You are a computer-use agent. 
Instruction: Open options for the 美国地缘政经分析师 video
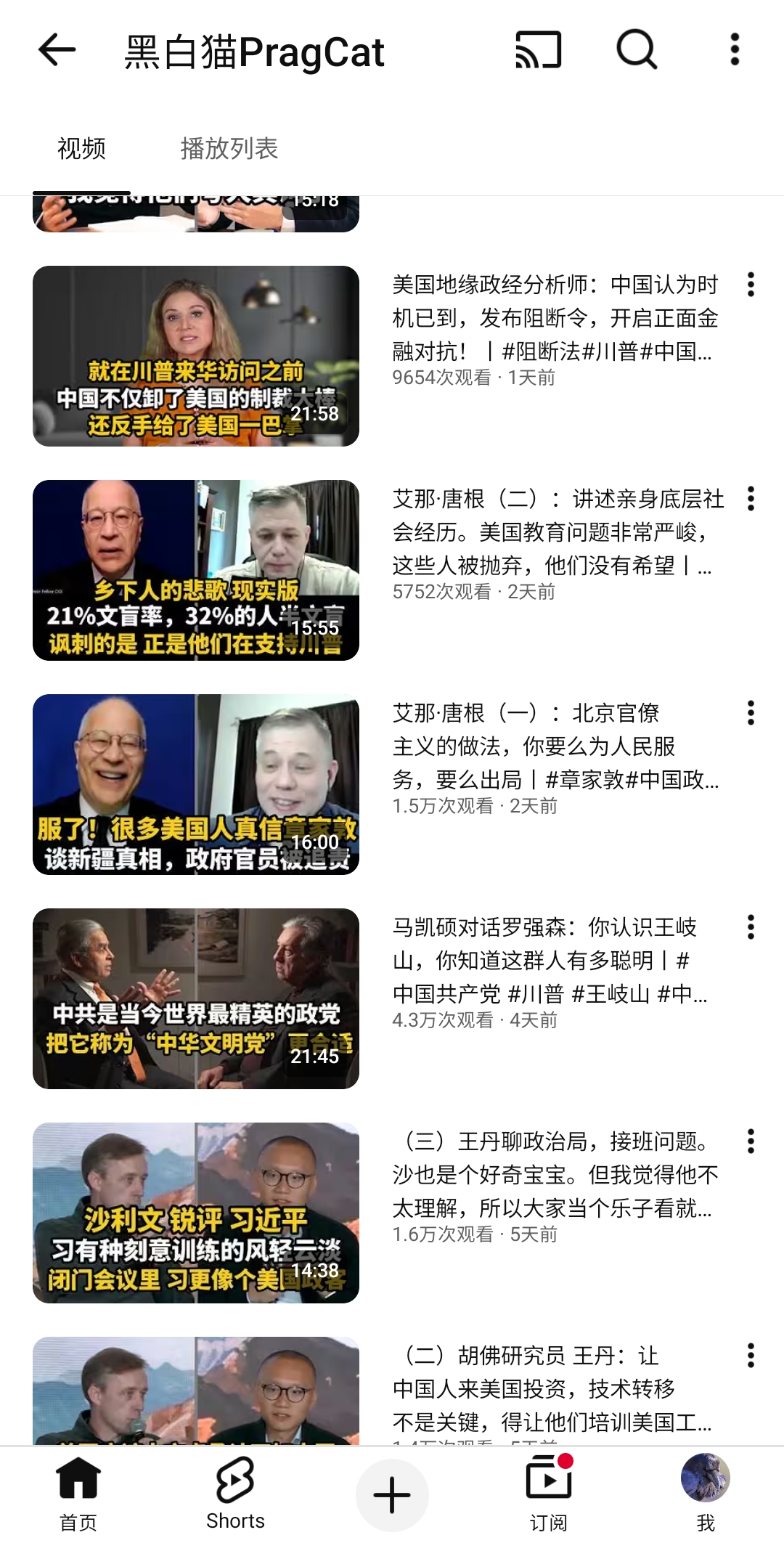pyautogui.click(x=751, y=285)
